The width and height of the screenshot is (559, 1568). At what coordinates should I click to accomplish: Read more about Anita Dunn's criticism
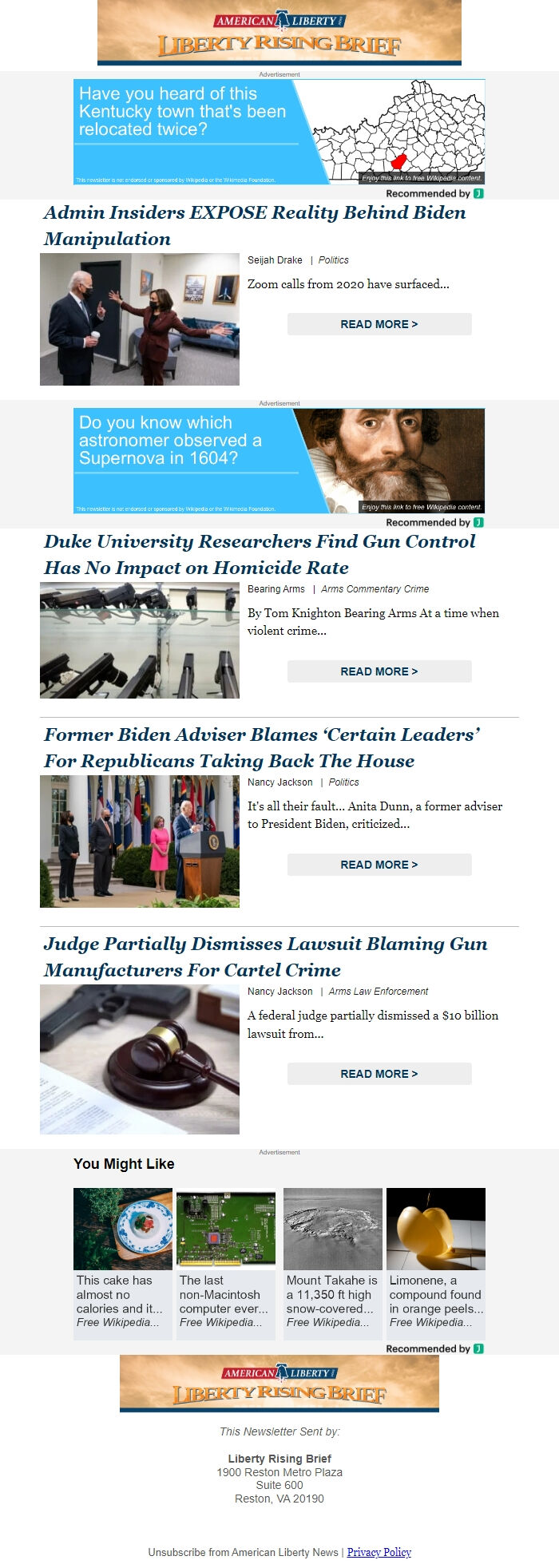pyautogui.click(x=379, y=865)
